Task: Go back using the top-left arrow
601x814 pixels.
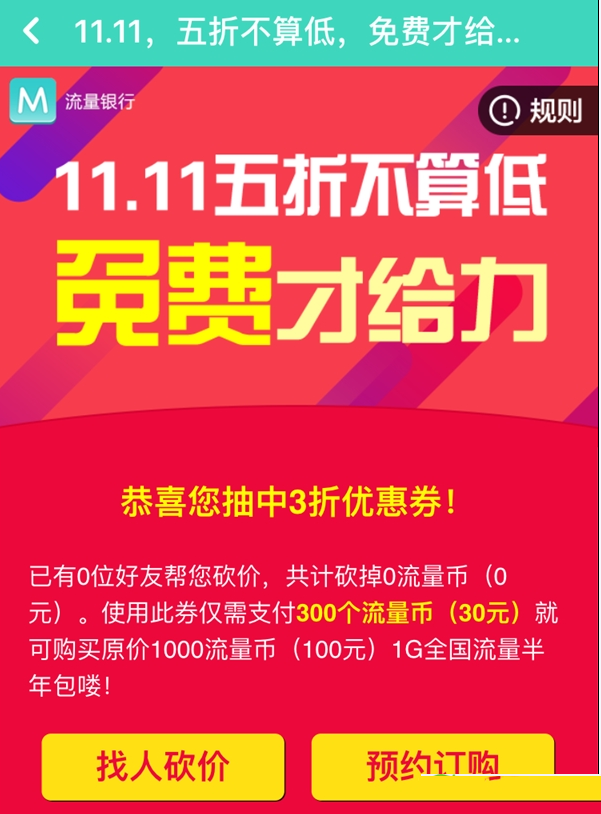Action: pyautogui.click(x=32, y=32)
